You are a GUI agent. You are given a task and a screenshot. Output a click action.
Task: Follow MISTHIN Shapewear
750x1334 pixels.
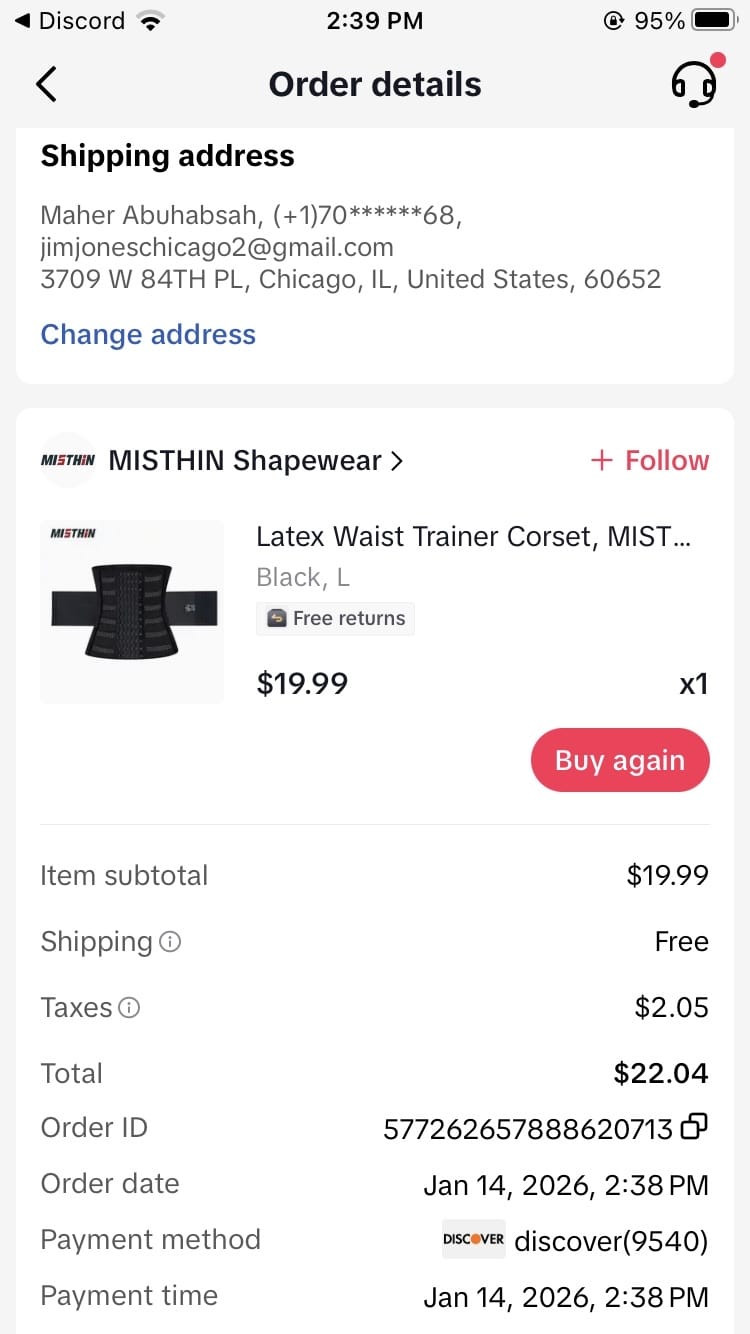(650, 461)
